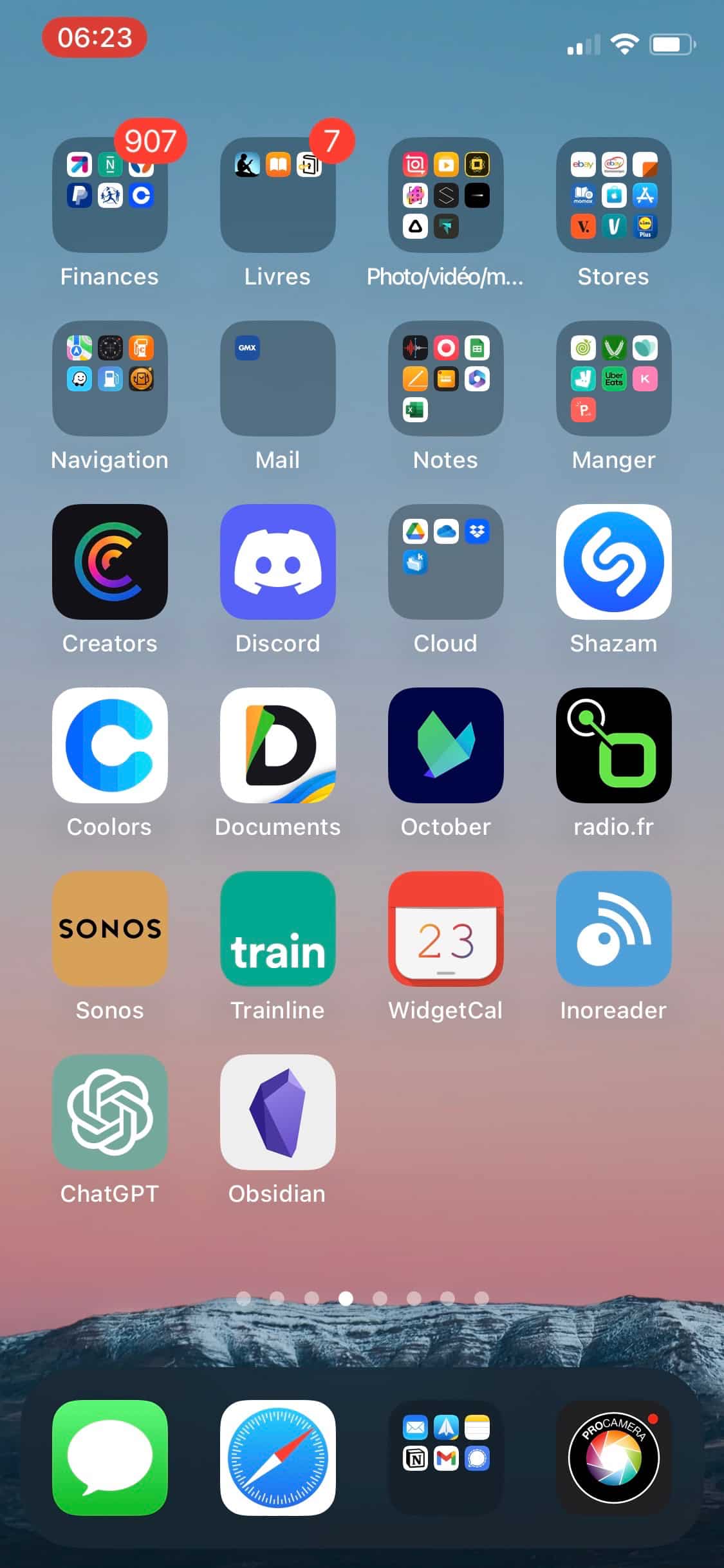724x1568 pixels.
Task: Open the Notes folder
Action: [x=445, y=378]
